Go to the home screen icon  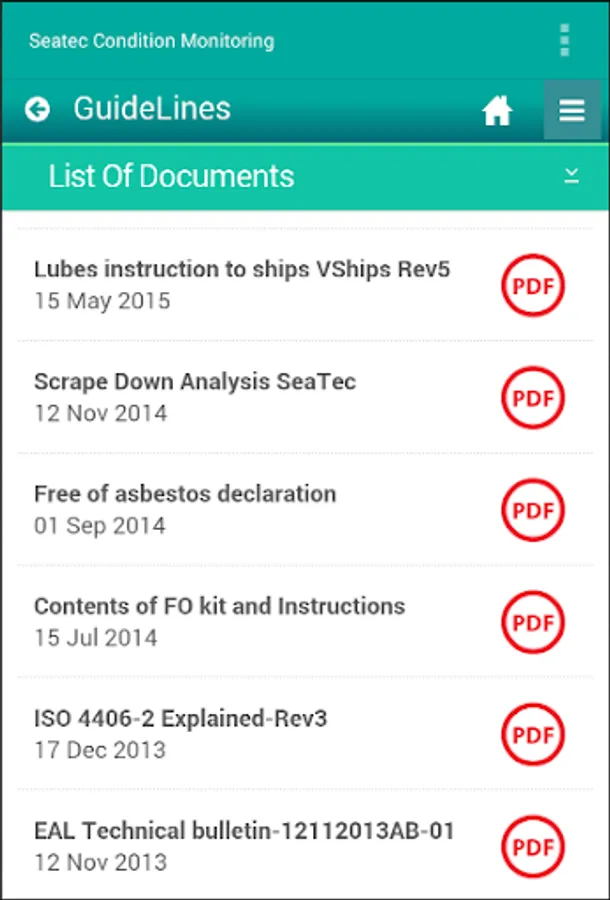pyautogui.click(x=497, y=110)
